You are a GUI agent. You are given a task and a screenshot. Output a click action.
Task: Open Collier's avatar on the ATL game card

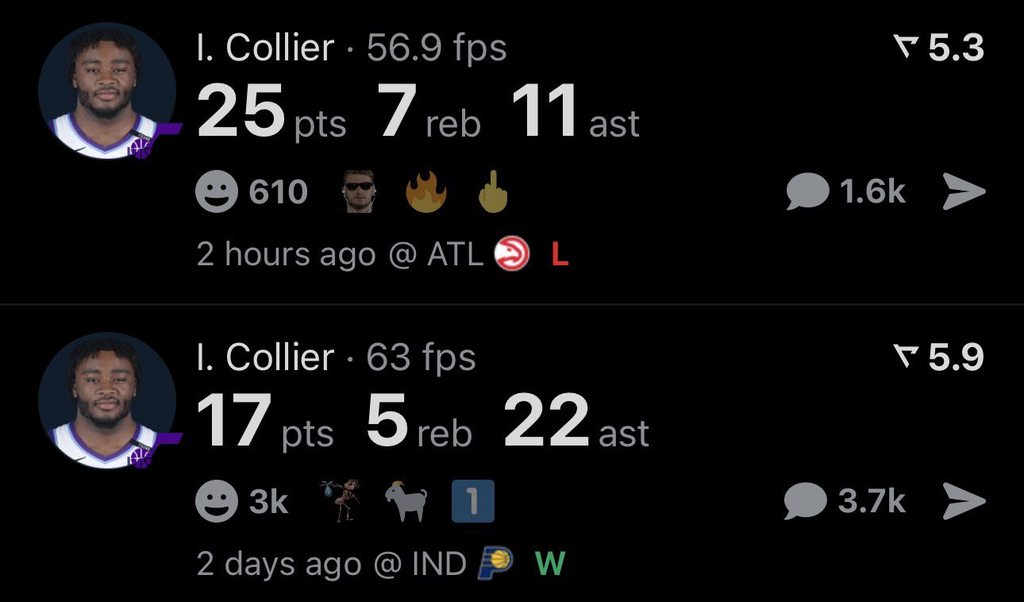pos(106,92)
